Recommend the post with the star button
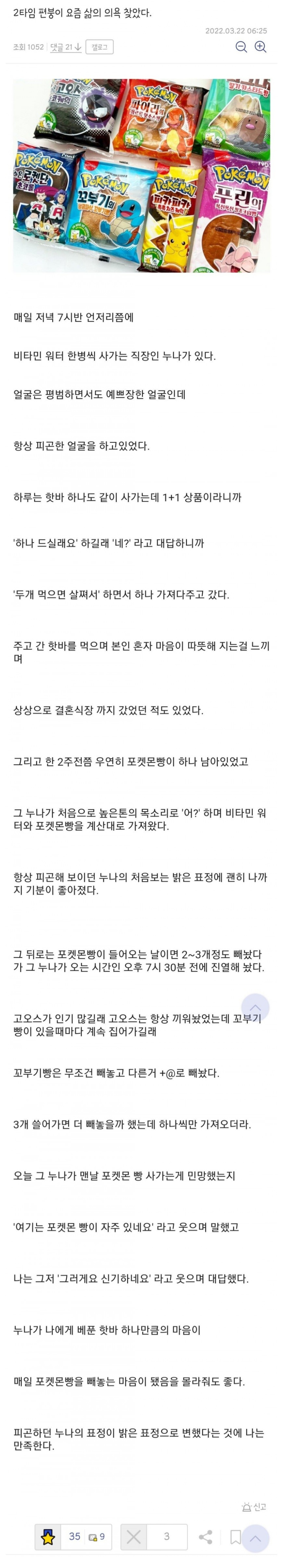 (x=48, y=1537)
